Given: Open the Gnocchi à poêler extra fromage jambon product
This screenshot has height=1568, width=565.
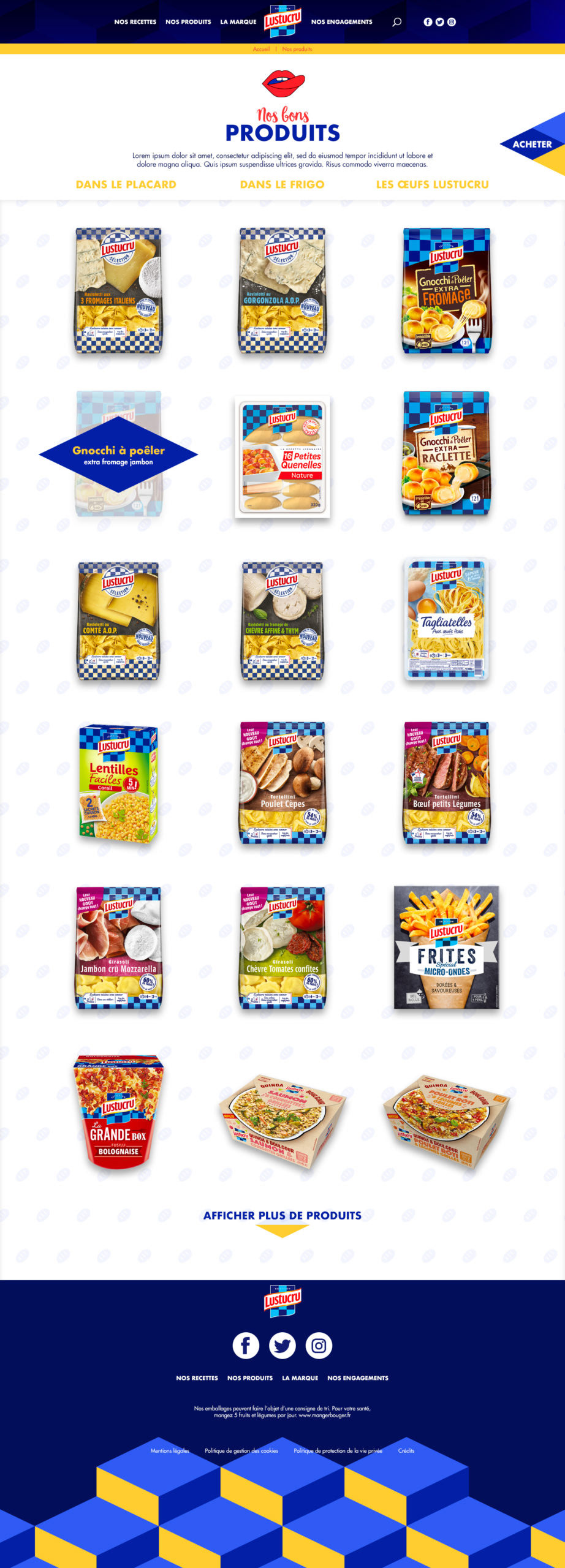Looking at the screenshot, I should pos(118,454).
